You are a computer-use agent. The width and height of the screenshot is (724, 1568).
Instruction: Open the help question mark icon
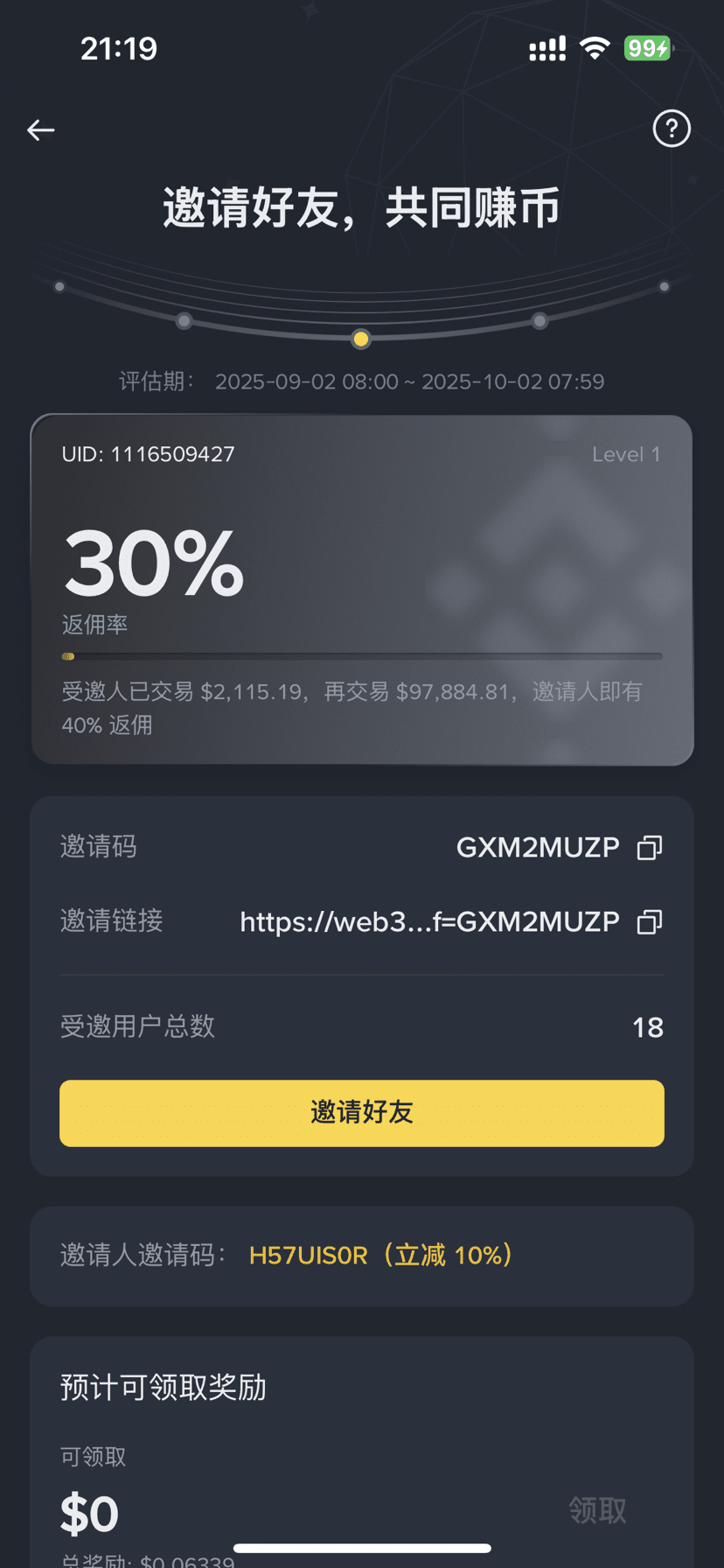click(x=672, y=129)
